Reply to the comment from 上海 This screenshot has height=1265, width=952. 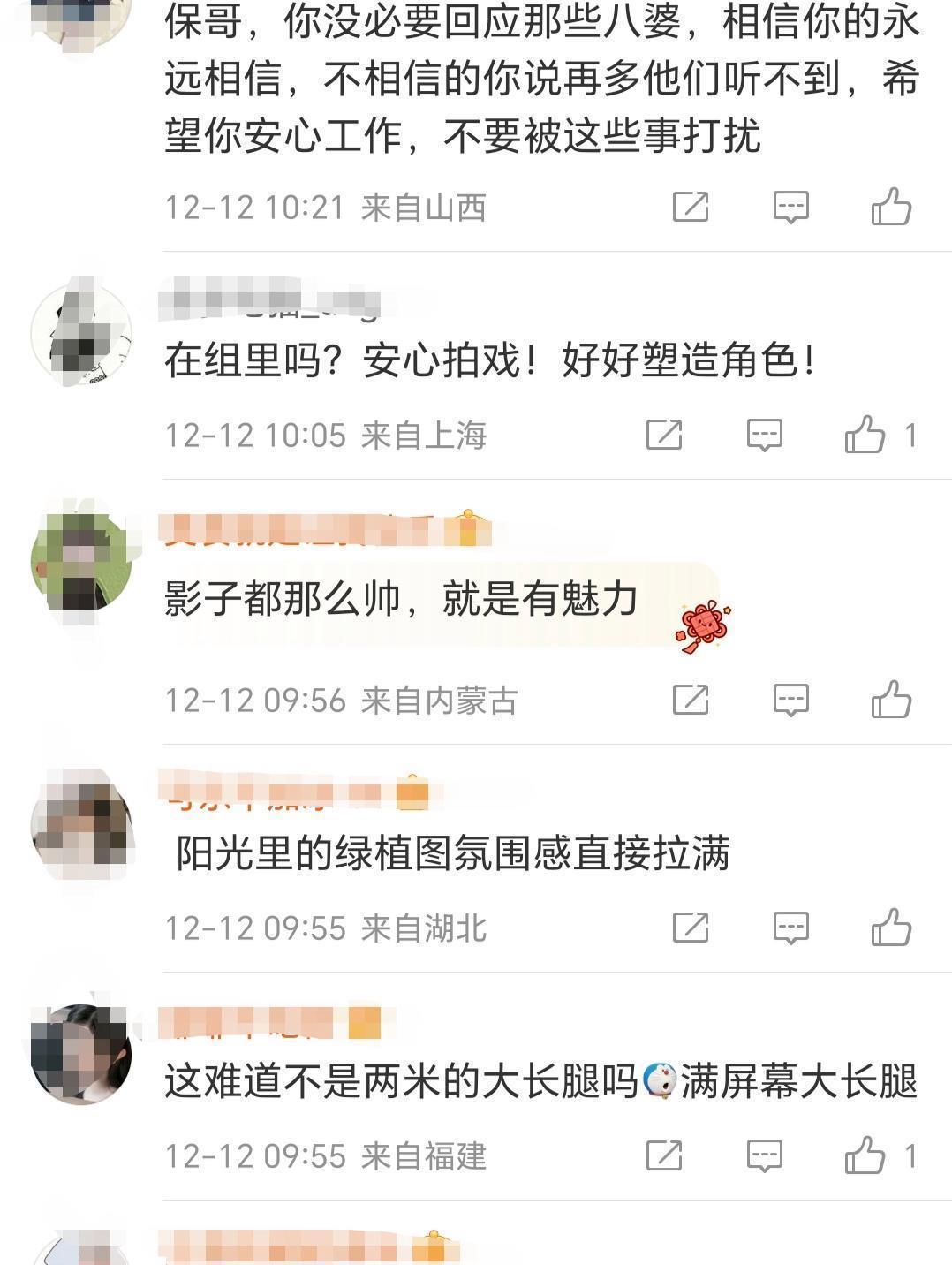764,435
